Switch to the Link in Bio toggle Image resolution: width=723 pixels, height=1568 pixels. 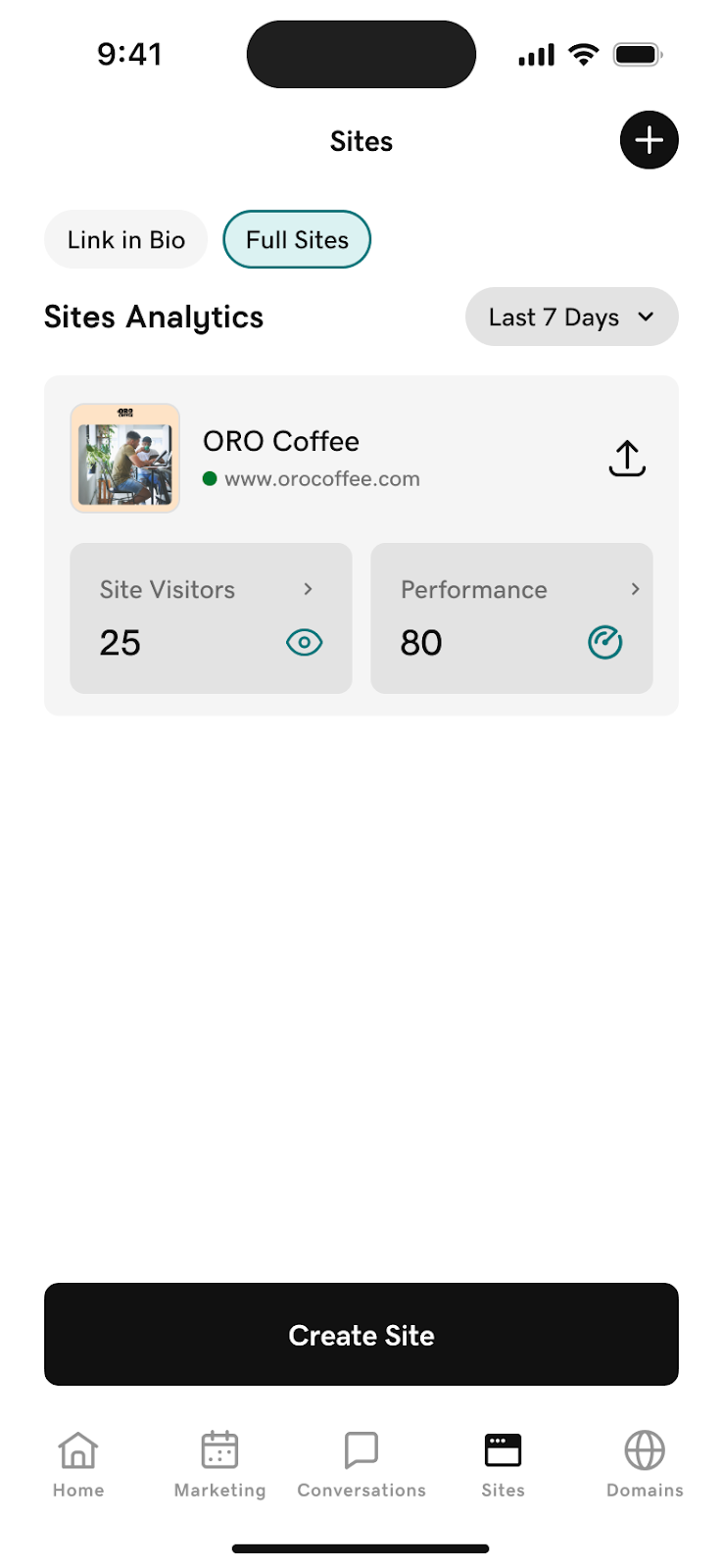[125, 239]
